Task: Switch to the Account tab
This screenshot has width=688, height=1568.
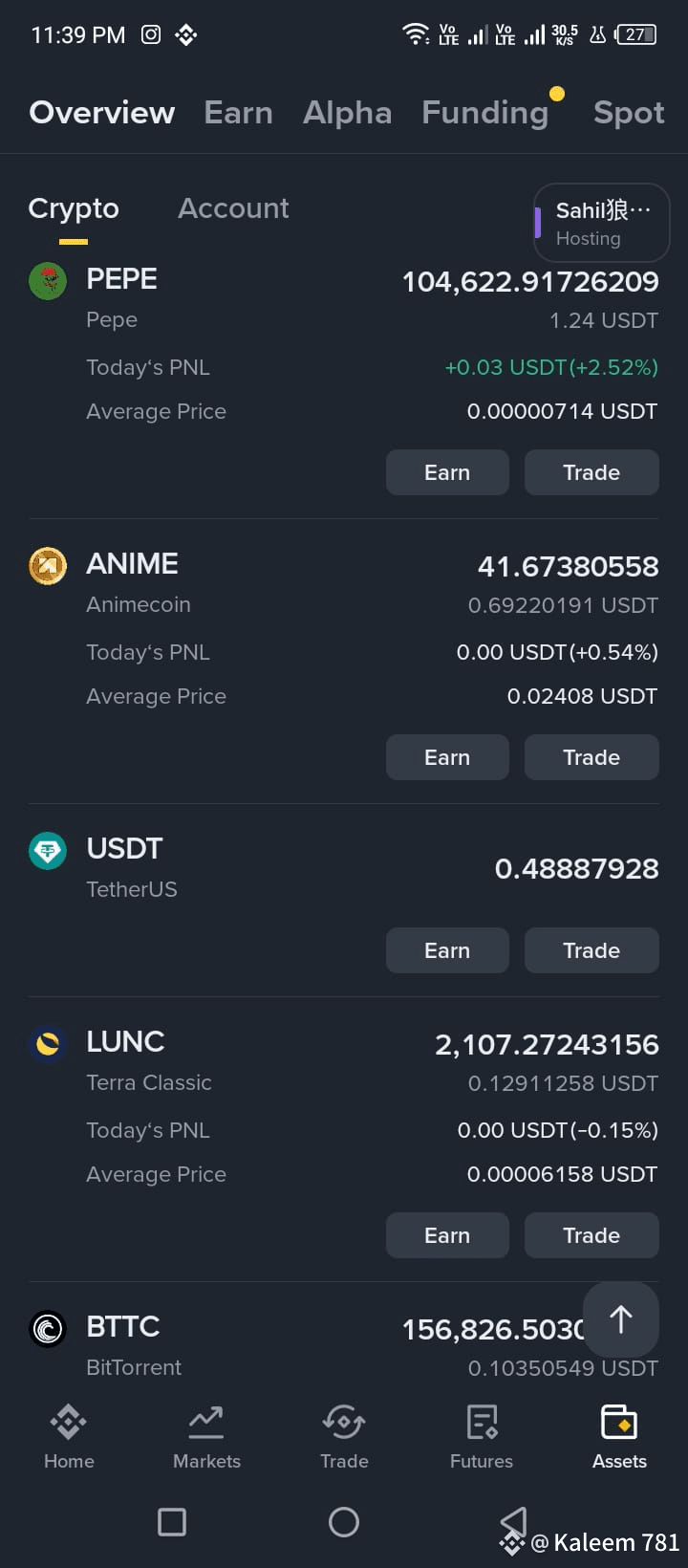Action: point(233,207)
